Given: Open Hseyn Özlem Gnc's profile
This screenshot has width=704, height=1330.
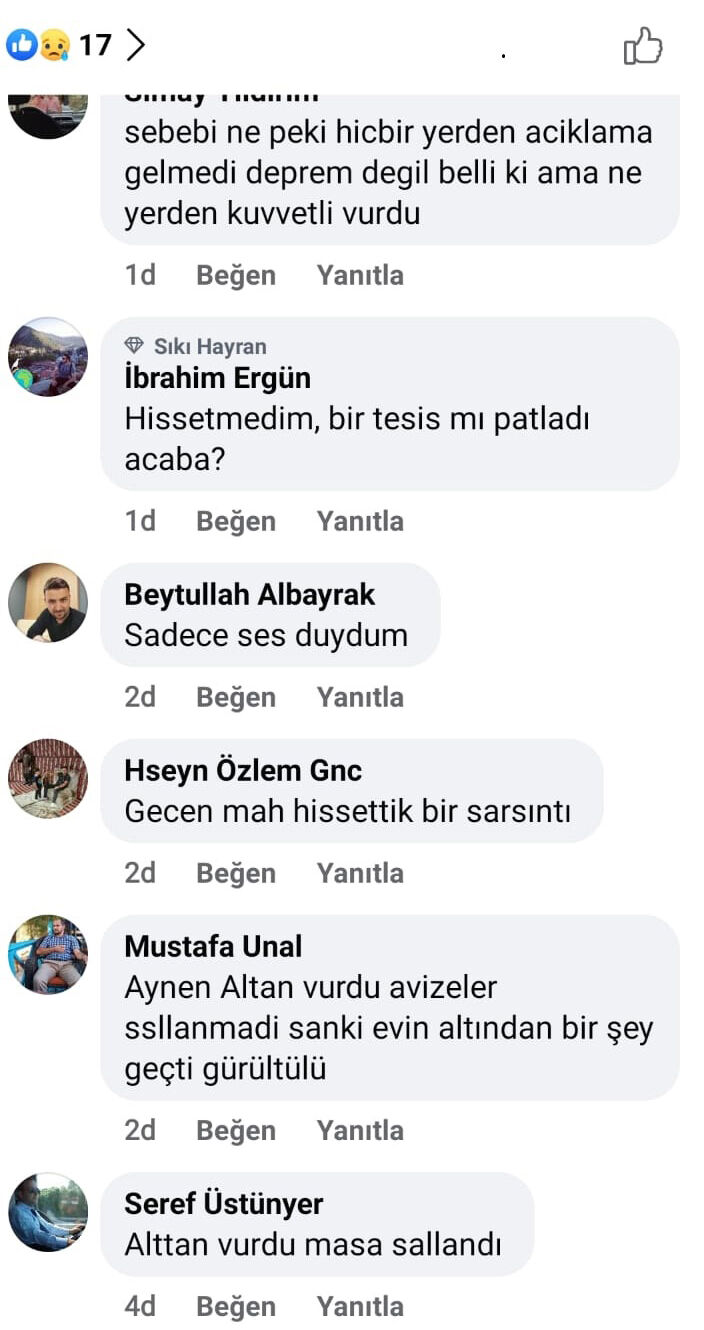Looking at the screenshot, I should (243, 770).
